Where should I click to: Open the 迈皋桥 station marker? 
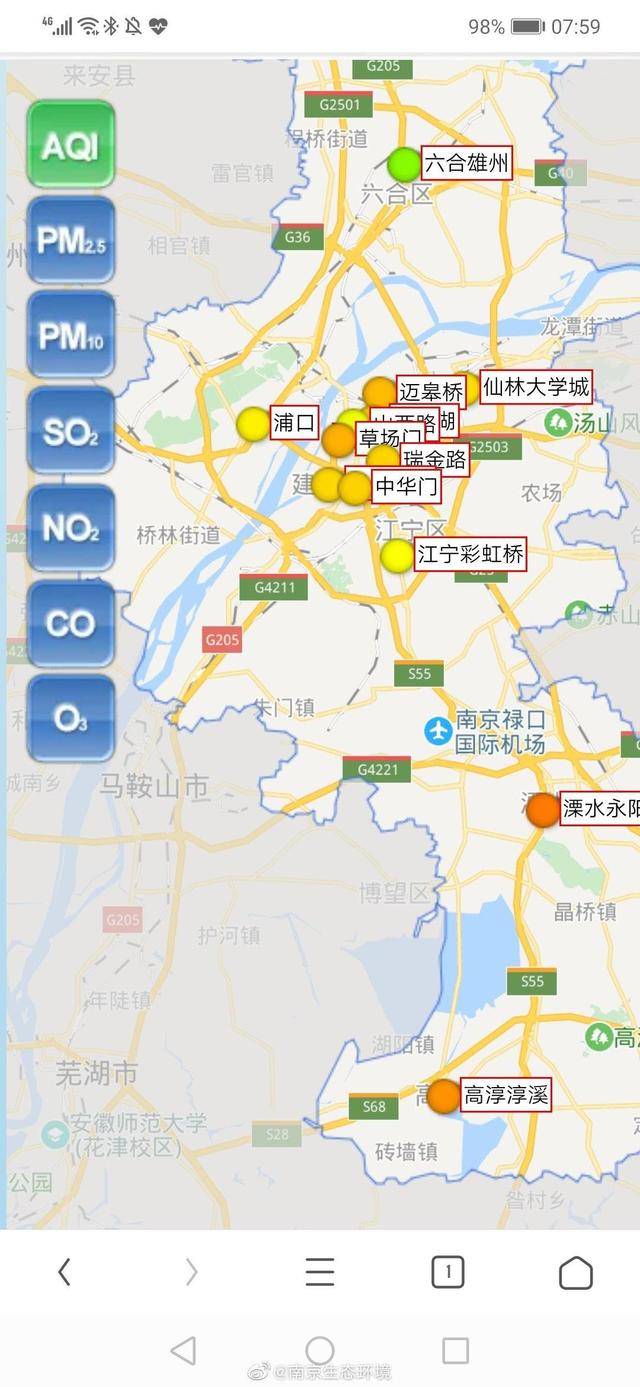point(380,392)
